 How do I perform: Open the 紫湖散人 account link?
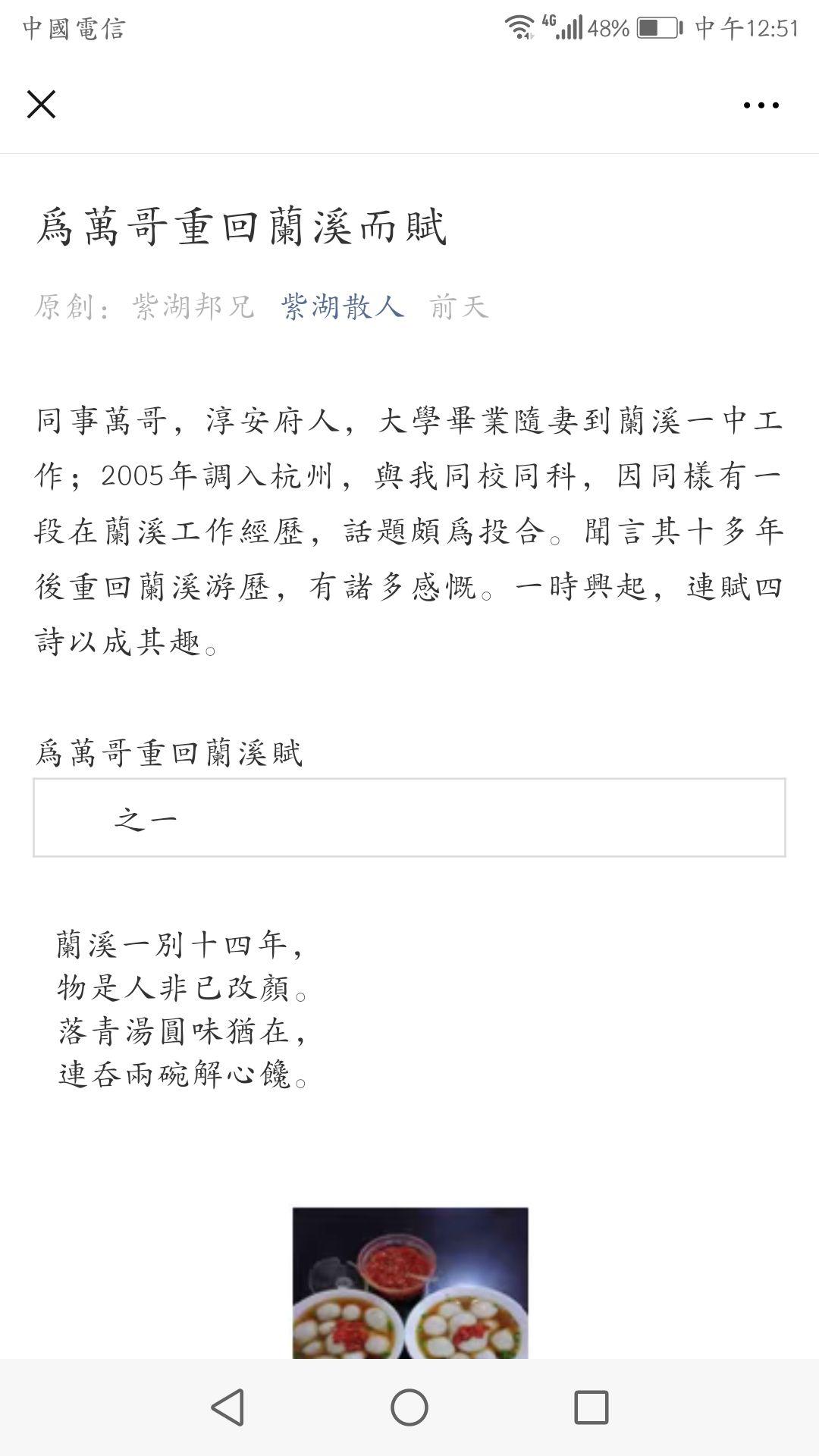click(342, 307)
